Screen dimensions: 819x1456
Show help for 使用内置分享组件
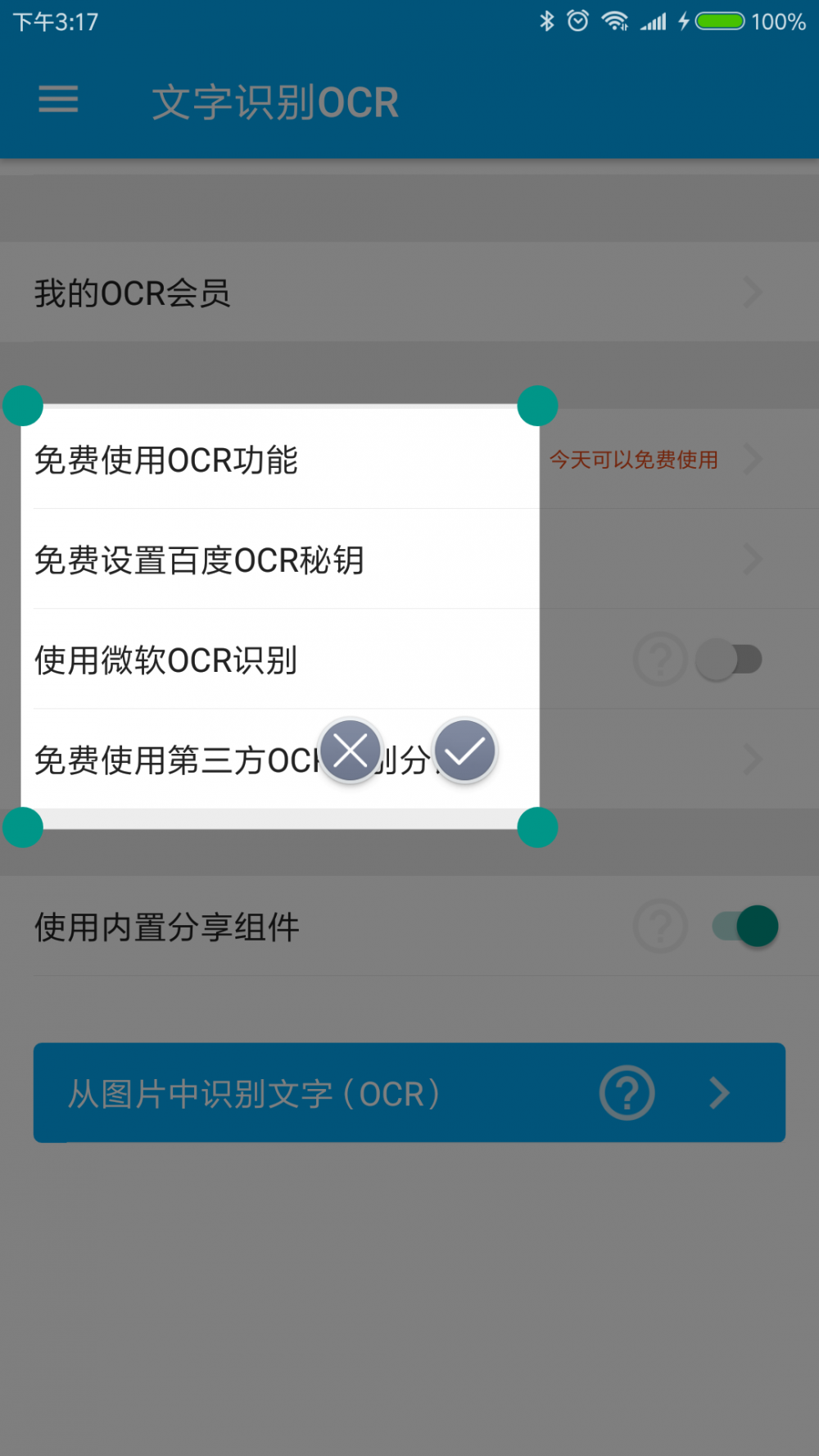[660, 927]
